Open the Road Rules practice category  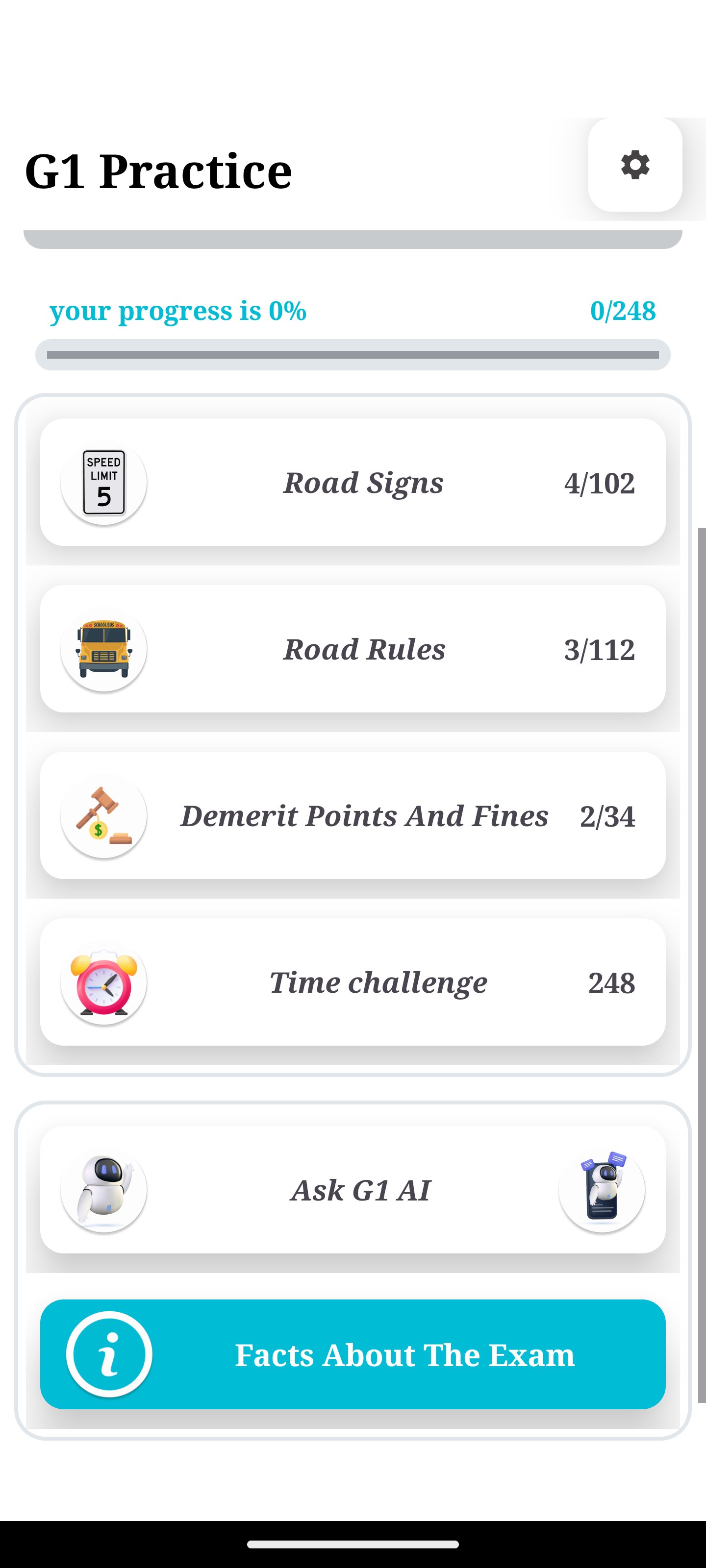click(364, 649)
